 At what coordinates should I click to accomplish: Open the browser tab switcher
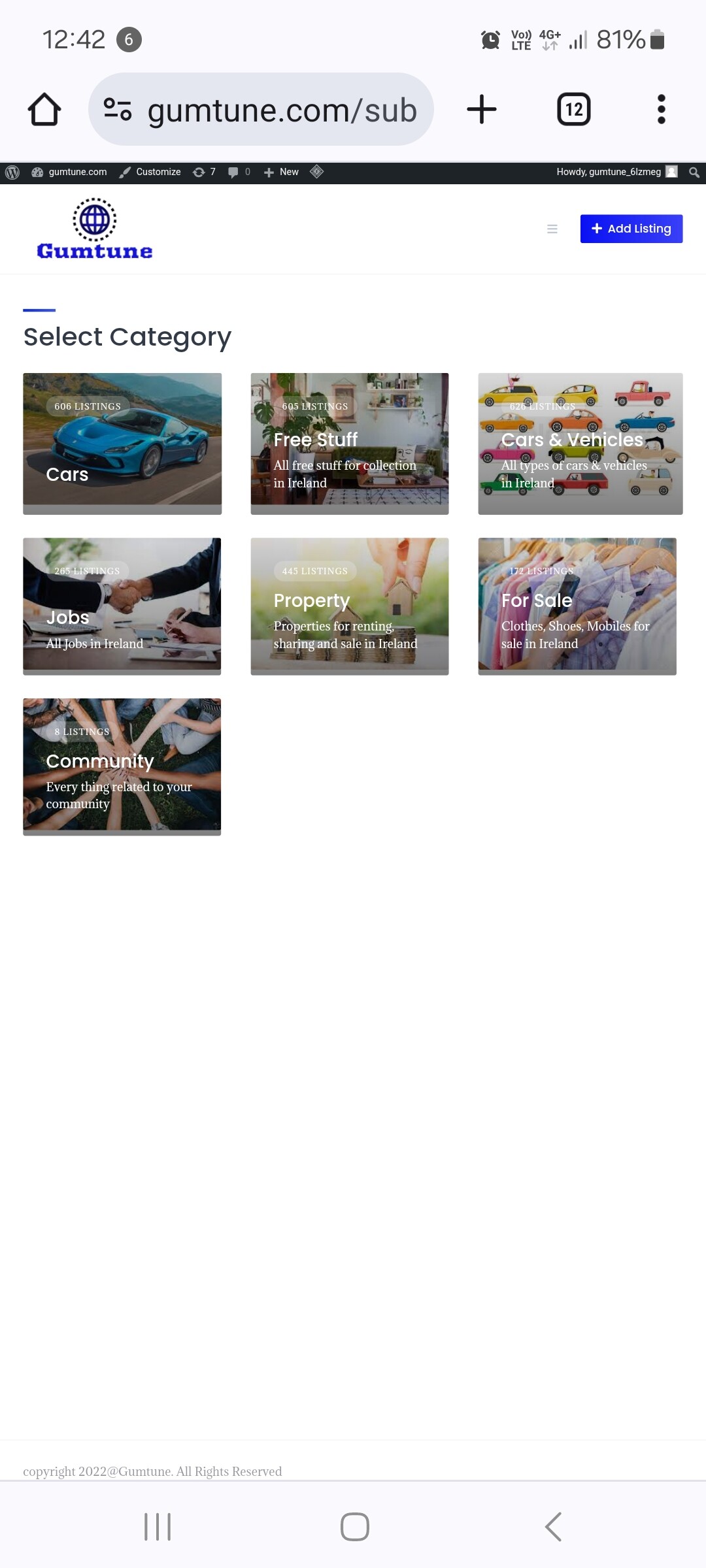pos(574,109)
